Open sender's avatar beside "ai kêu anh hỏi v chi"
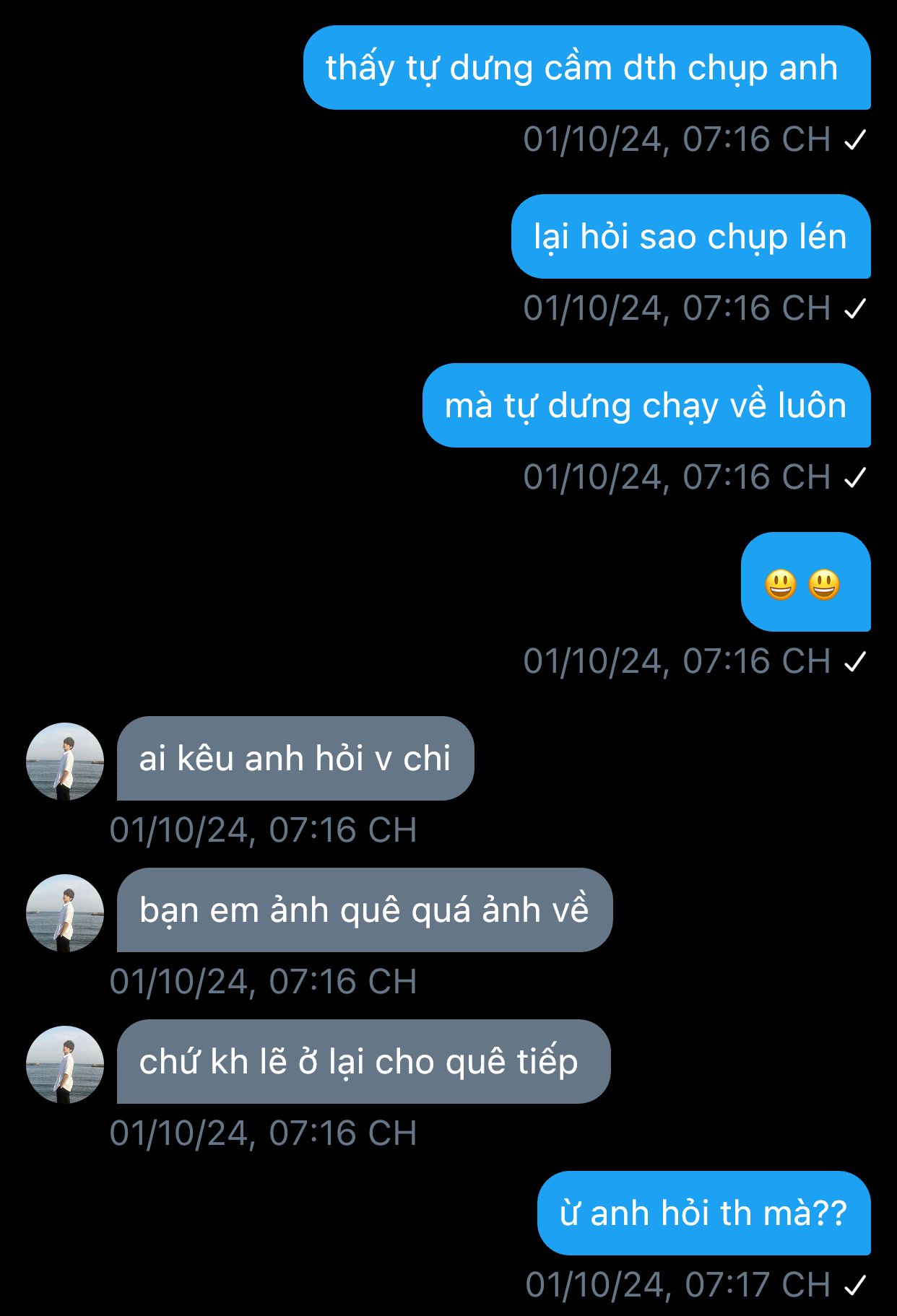 [x=65, y=762]
